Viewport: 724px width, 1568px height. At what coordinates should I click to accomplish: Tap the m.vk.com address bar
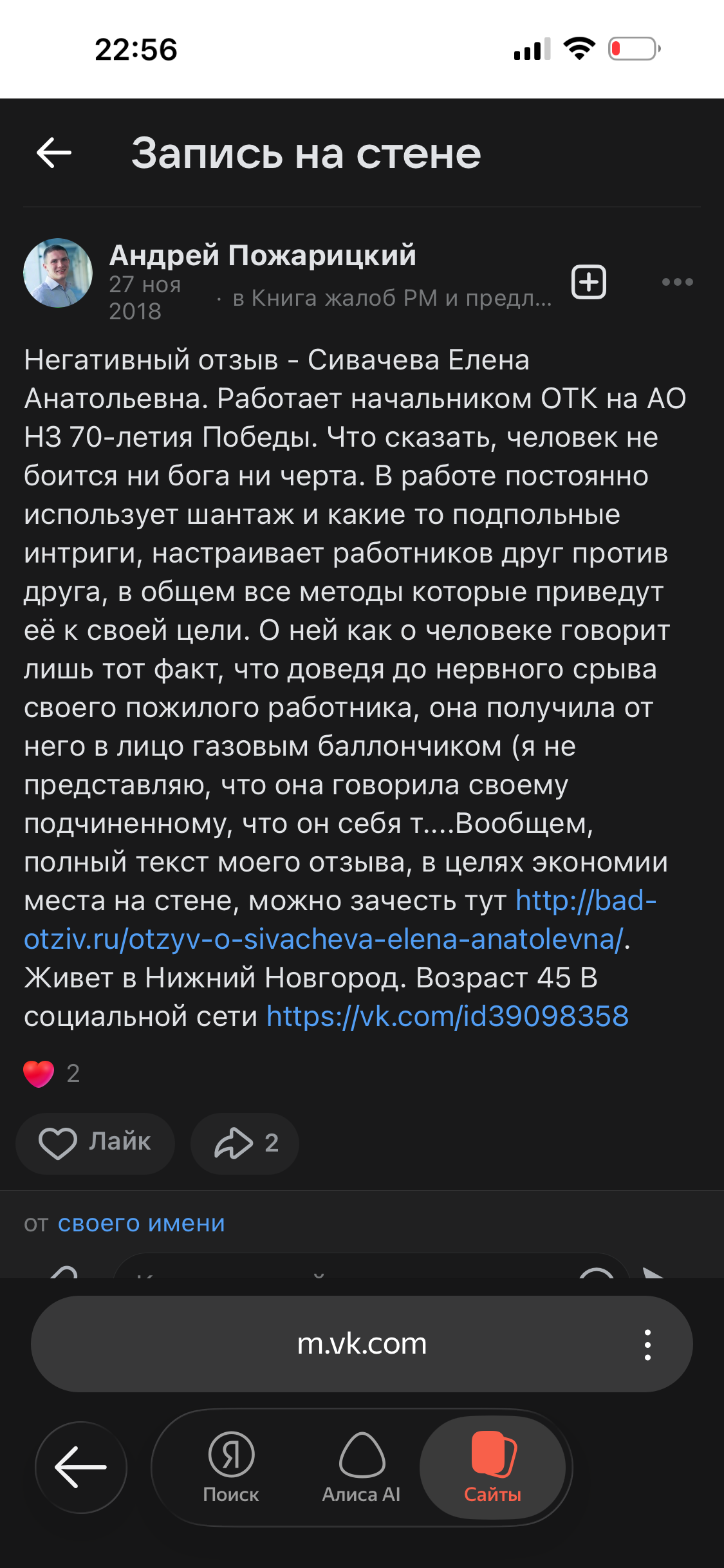coord(360,1344)
